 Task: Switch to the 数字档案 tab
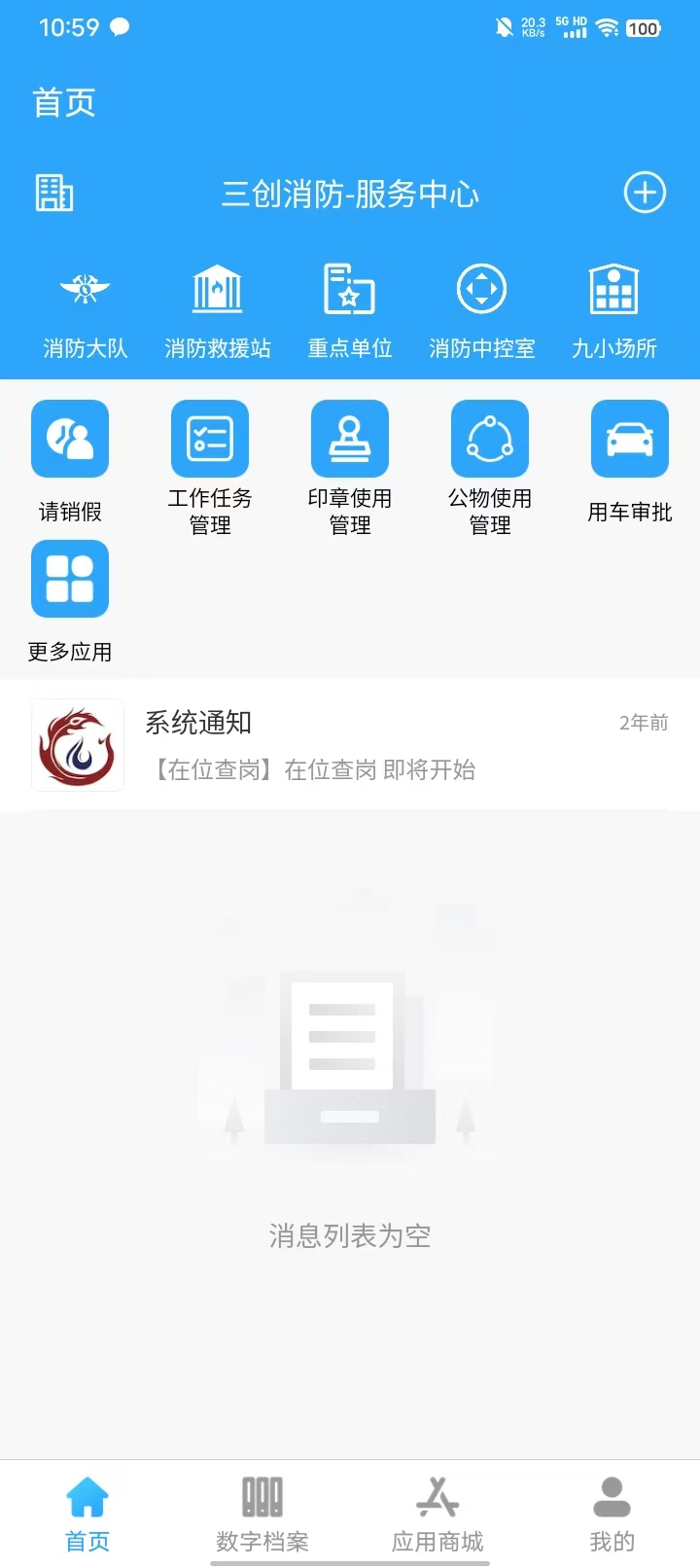click(262, 1514)
